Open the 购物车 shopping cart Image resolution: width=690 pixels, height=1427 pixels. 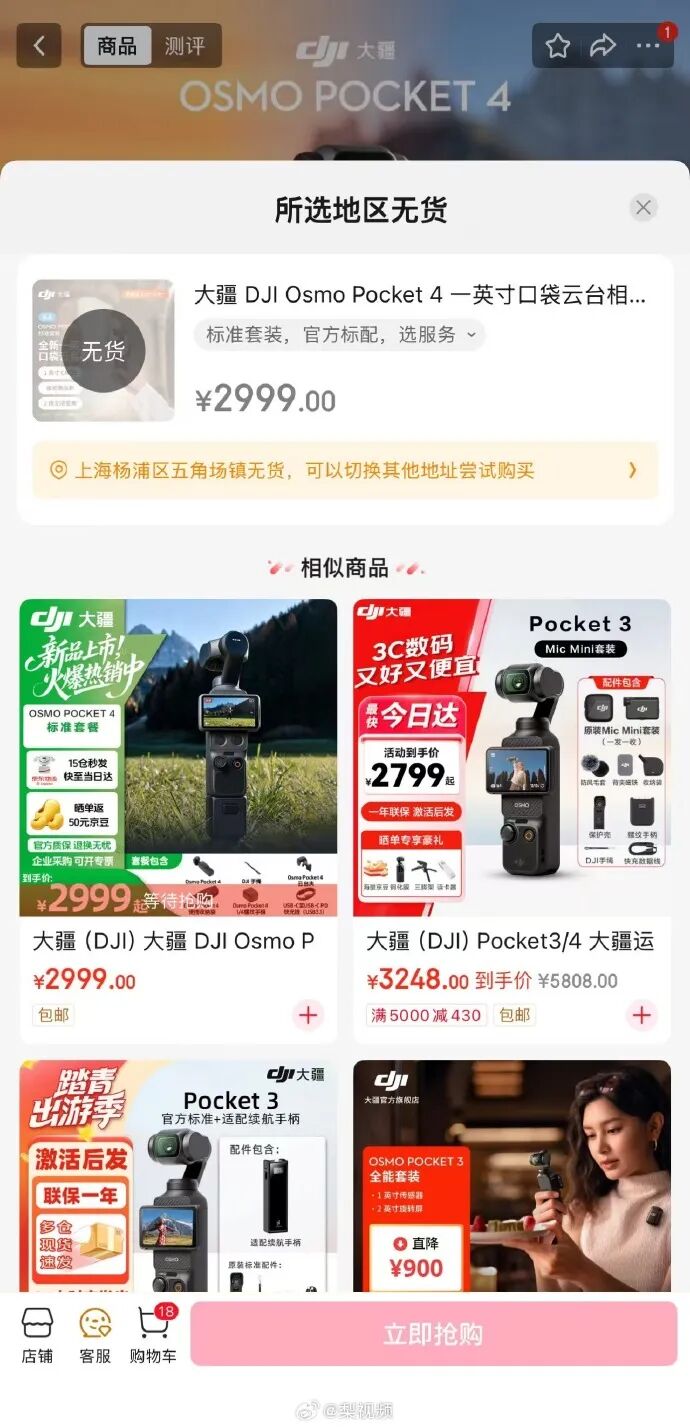[152, 1335]
